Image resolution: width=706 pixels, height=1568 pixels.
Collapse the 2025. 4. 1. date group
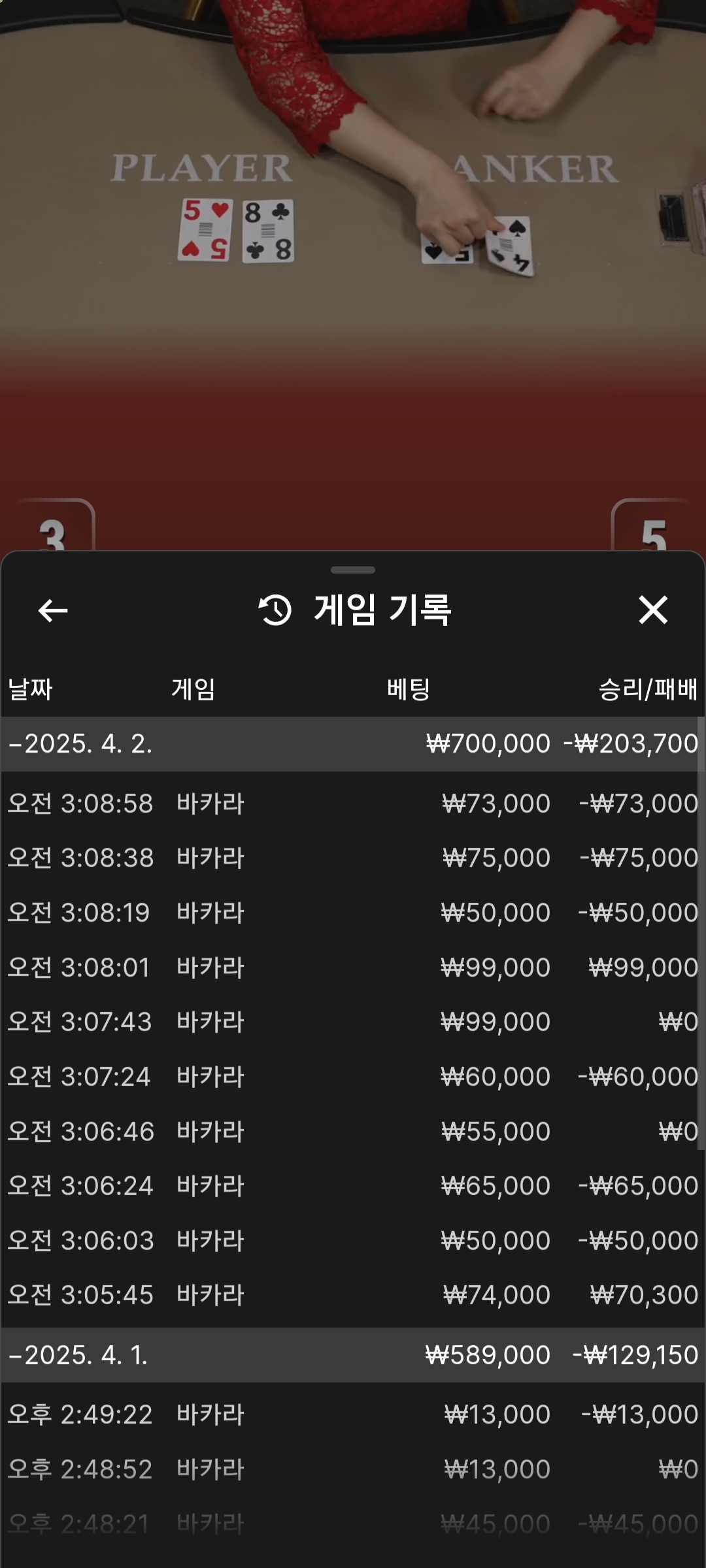[78, 1355]
